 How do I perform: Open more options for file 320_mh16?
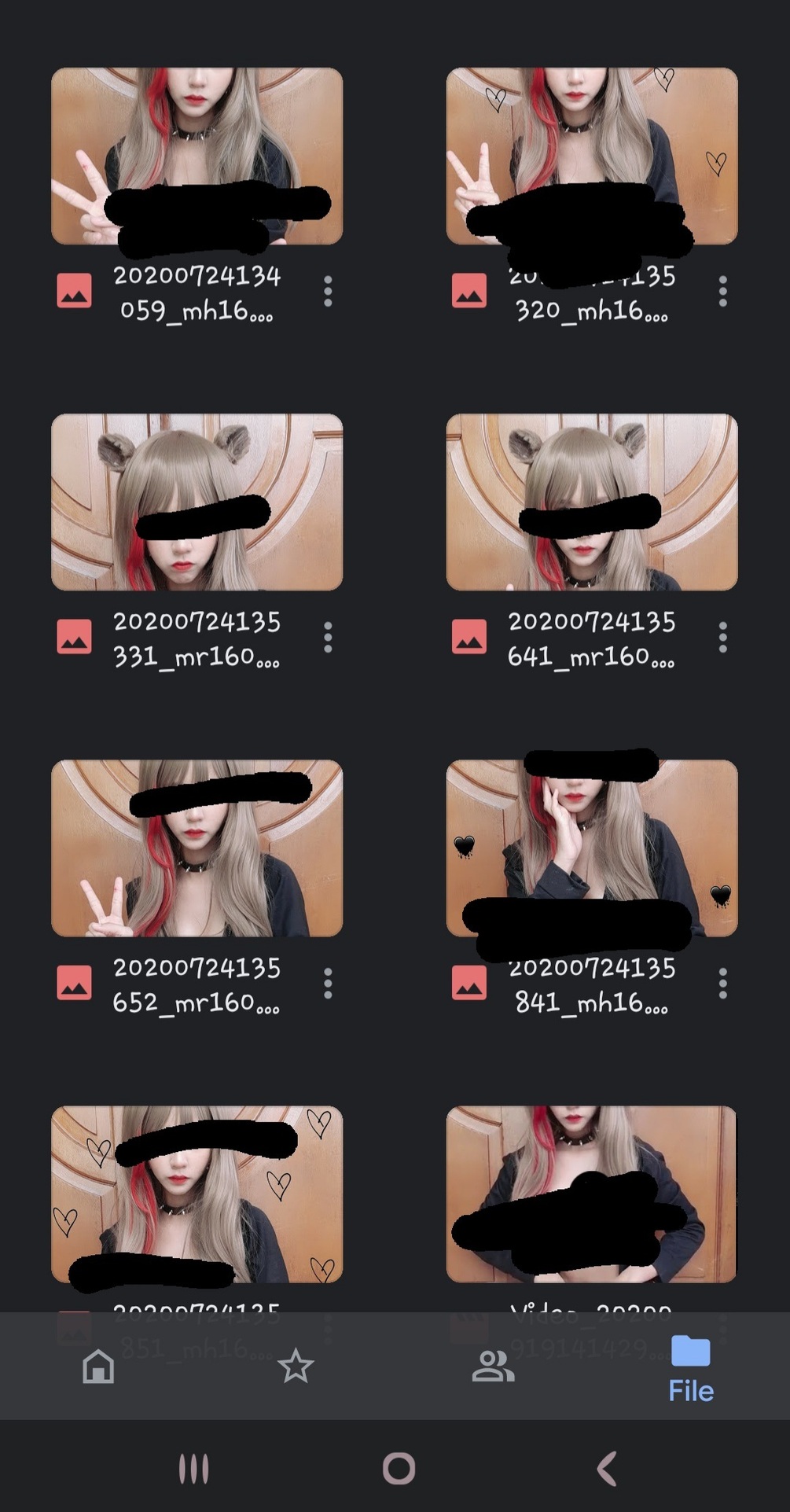[722, 292]
